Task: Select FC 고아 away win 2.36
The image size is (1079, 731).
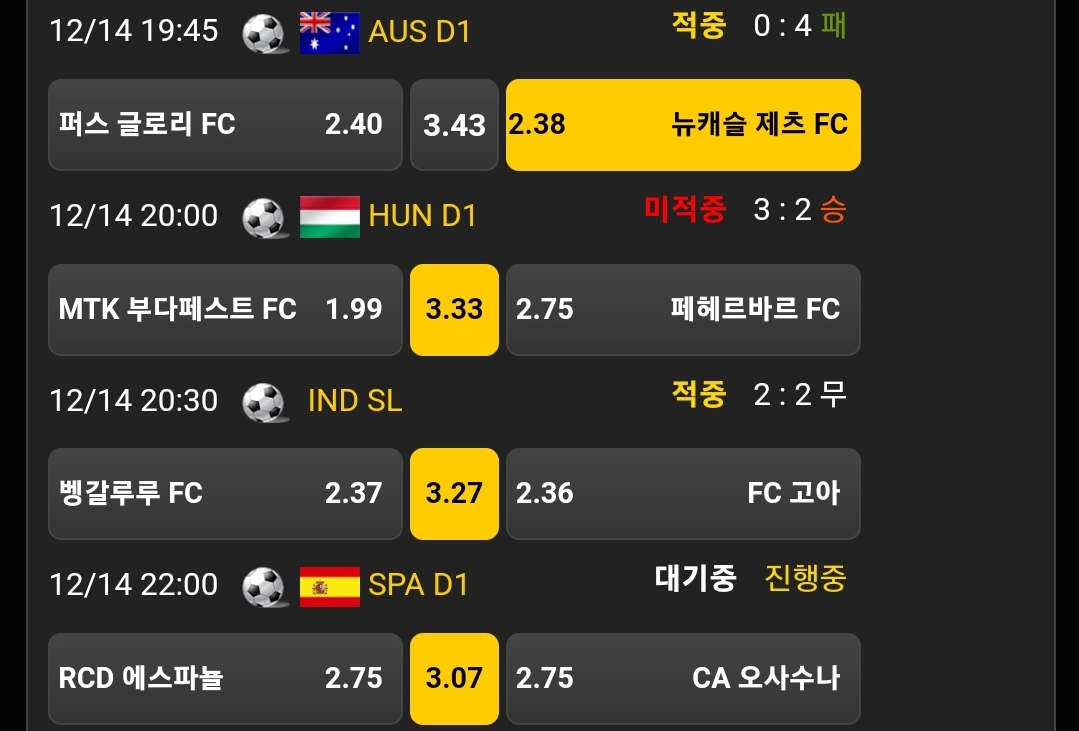Action: point(683,493)
